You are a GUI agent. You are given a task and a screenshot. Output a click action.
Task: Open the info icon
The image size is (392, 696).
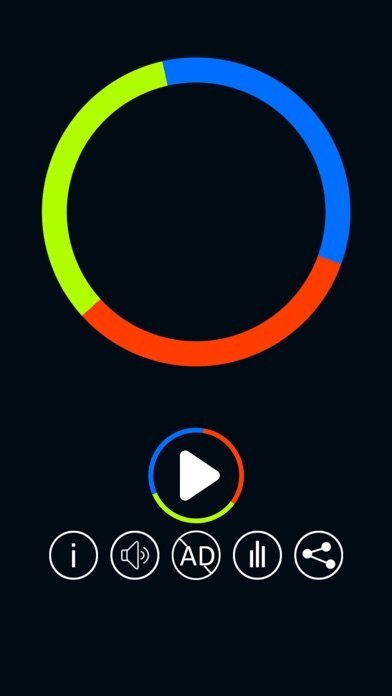coord(74,555)
